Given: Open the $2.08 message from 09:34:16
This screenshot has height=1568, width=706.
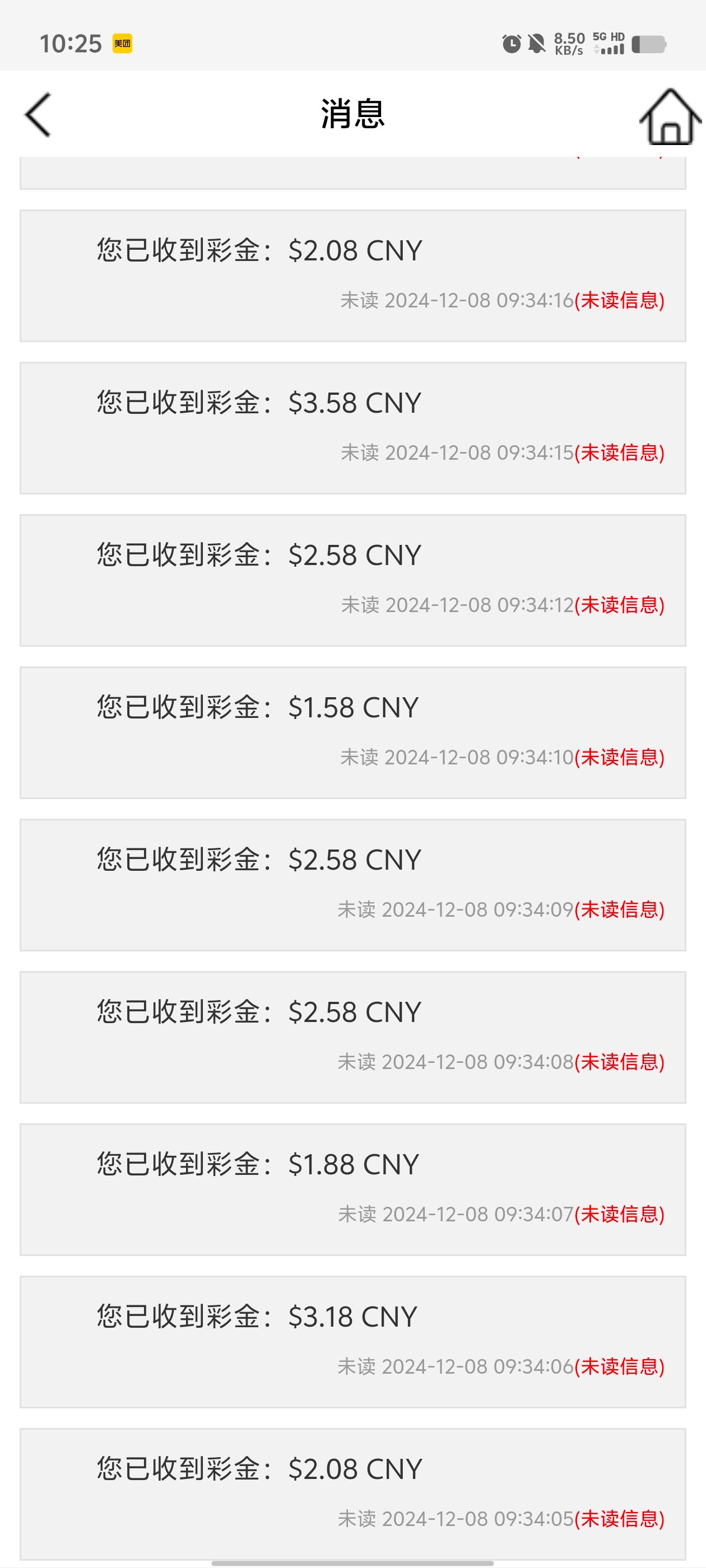Looking at the screenshot, I should point(352,275).
